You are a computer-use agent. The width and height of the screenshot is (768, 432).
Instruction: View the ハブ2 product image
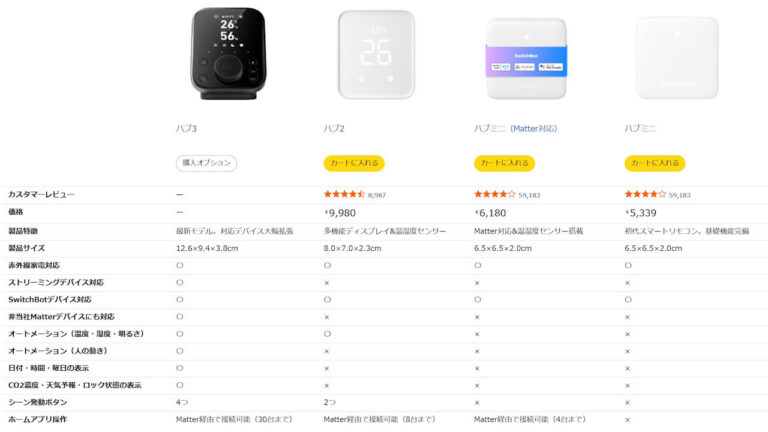[375, 55]
